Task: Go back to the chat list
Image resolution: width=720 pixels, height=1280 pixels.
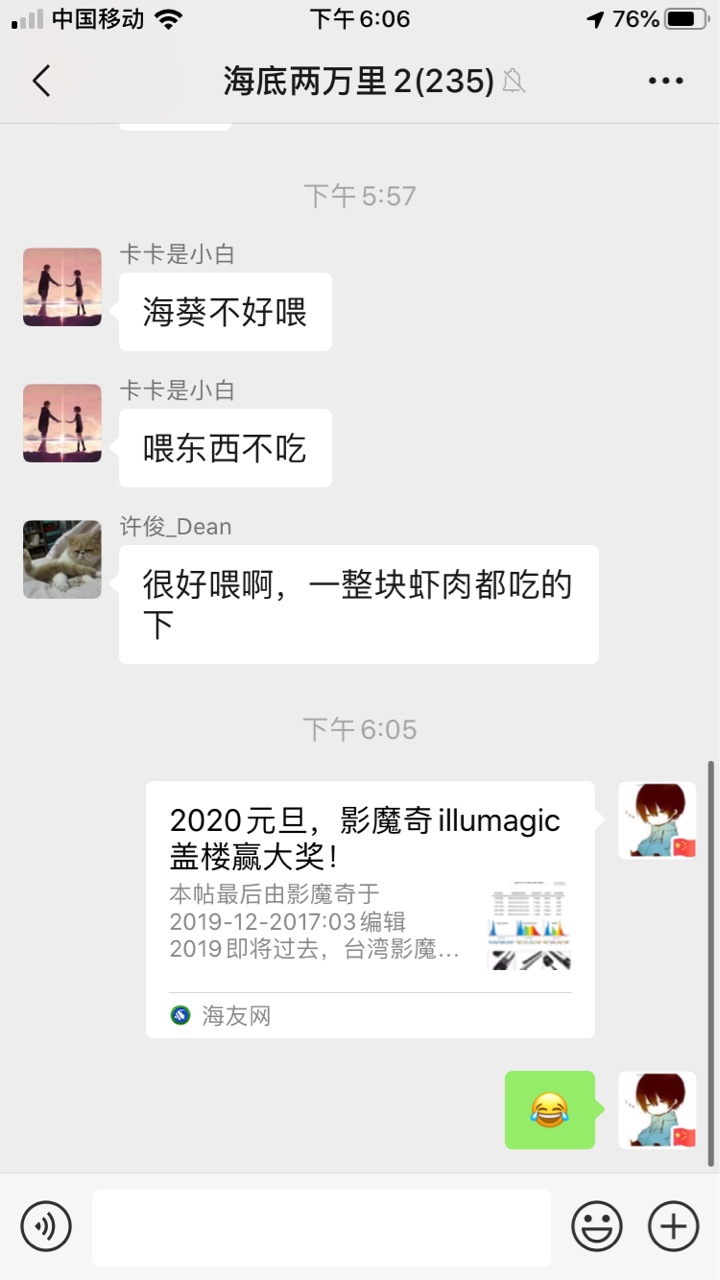Action: click(x=41, y=81)
